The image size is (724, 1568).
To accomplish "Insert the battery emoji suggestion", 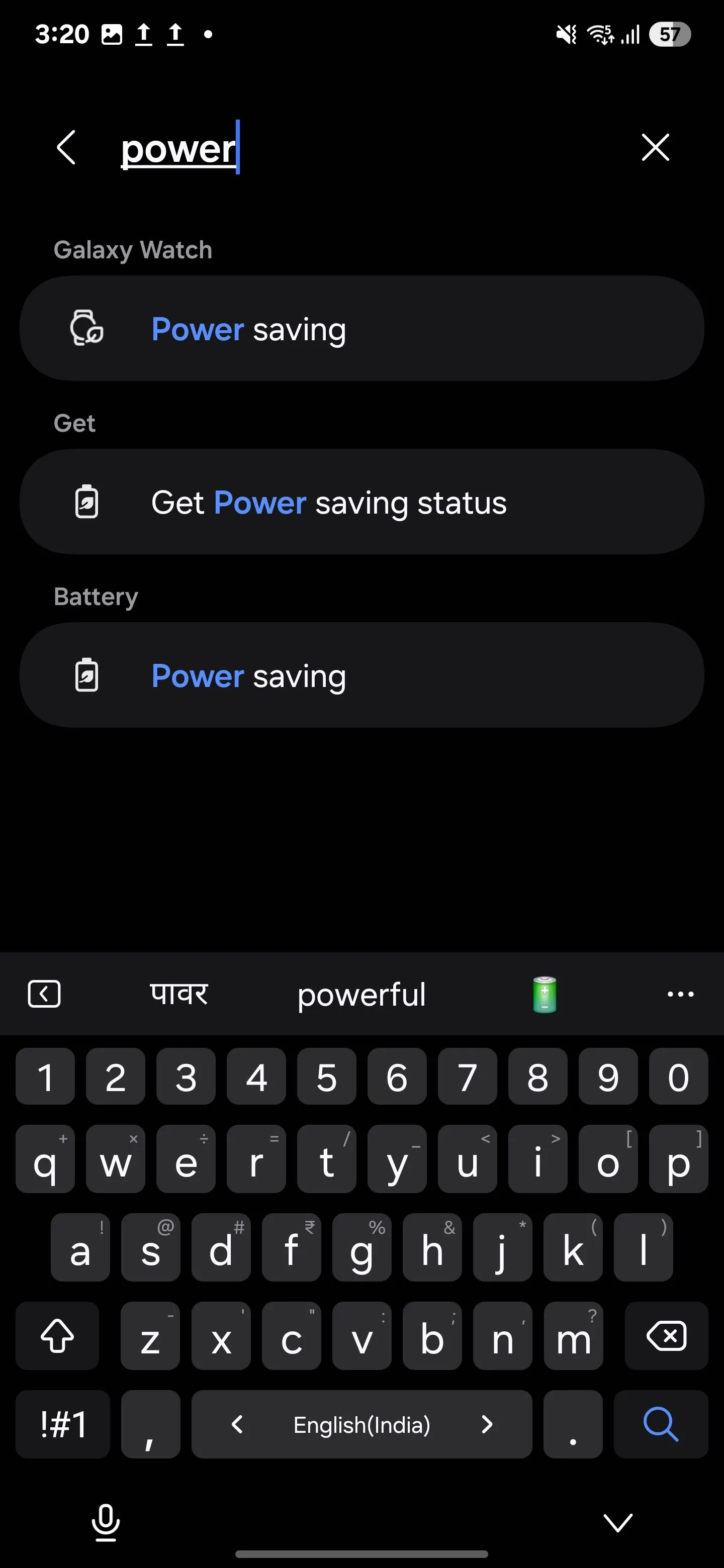I will tap(545, 995).
